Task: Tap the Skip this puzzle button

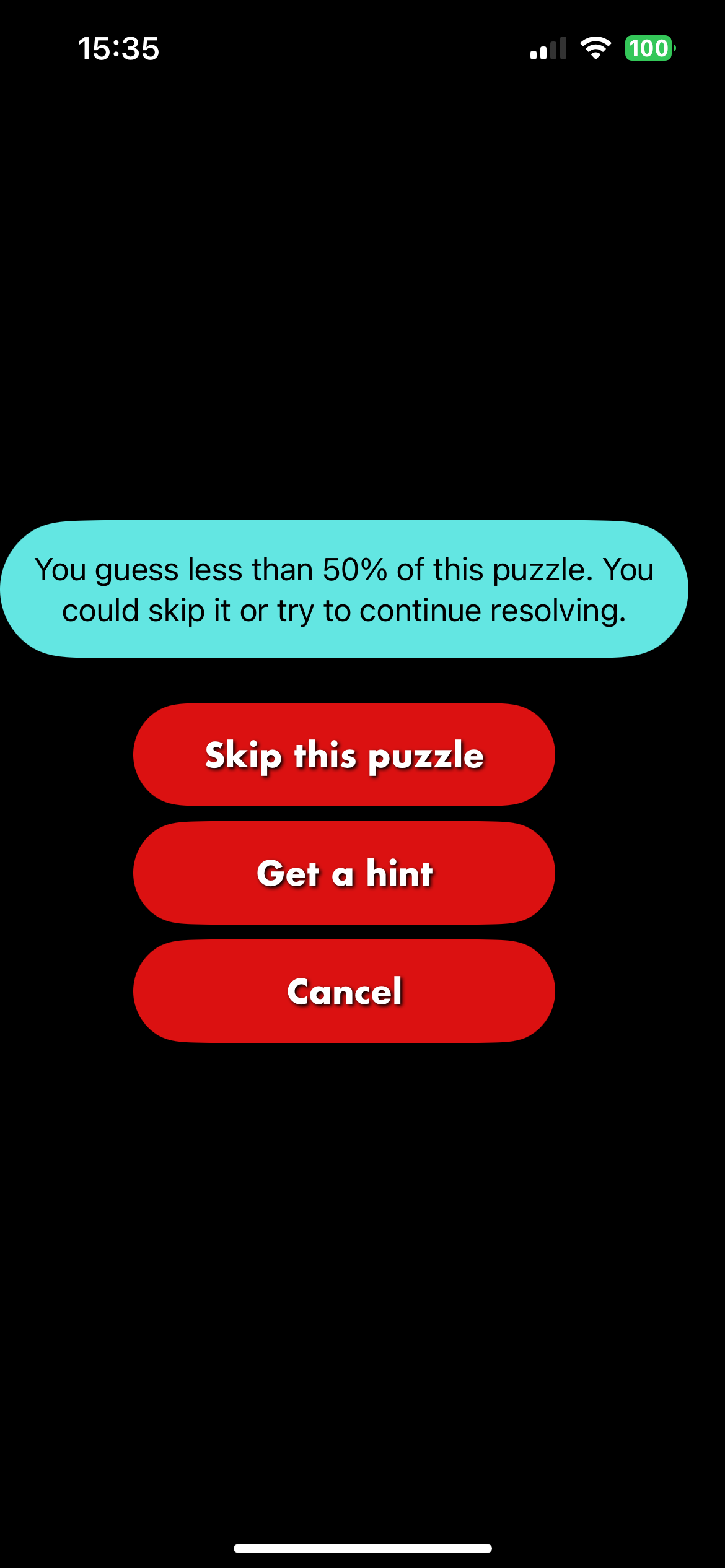Action: coord(344,754)
